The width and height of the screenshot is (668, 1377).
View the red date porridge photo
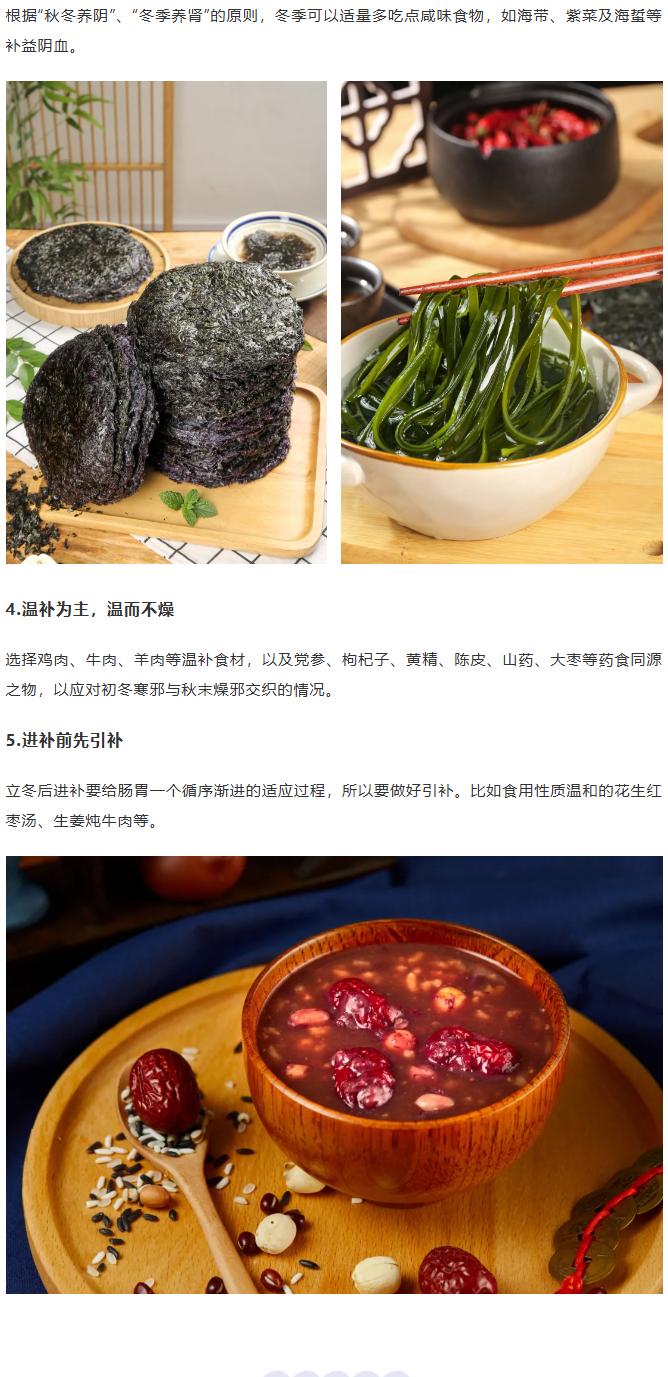point(334,1074)
